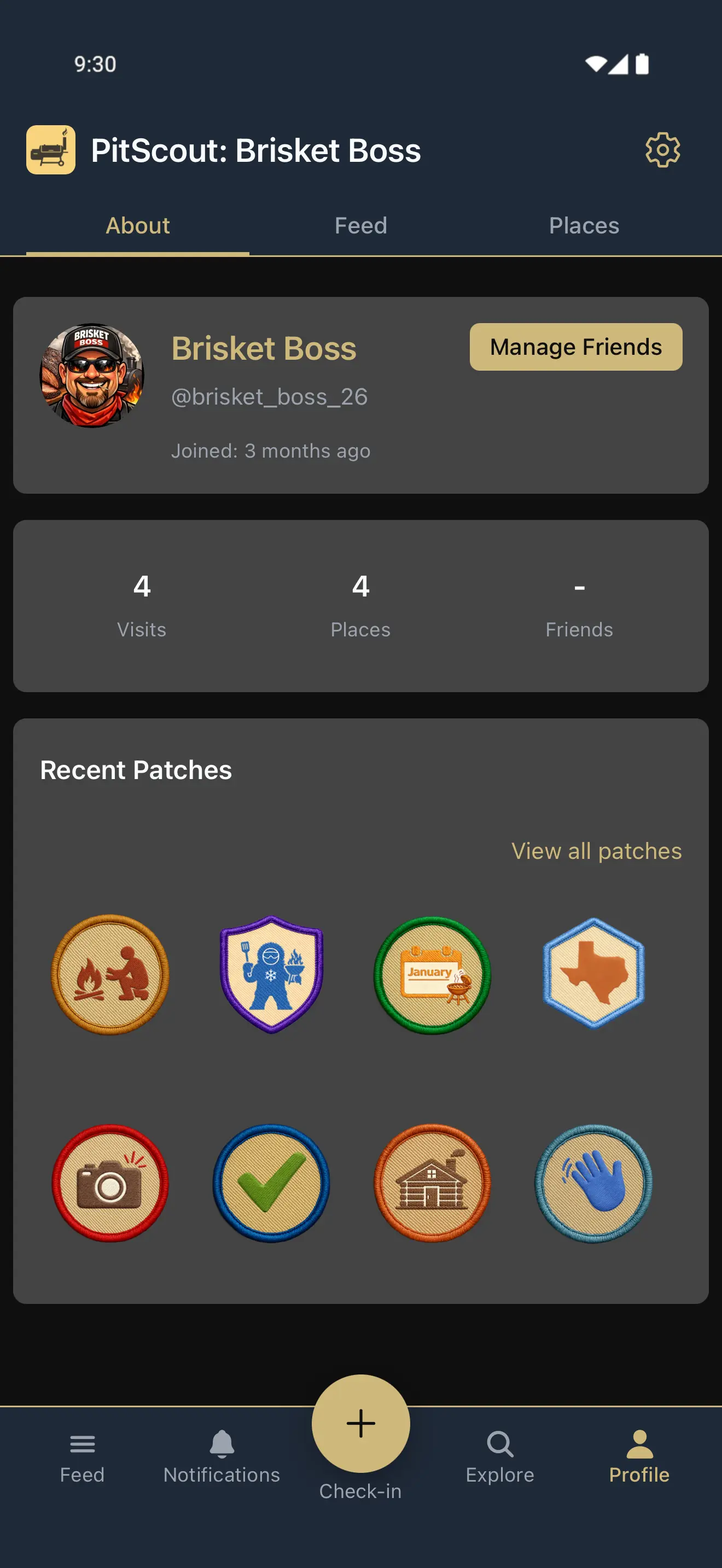
Task: Click the camera patch
Action: click(x=110, y=1180)
